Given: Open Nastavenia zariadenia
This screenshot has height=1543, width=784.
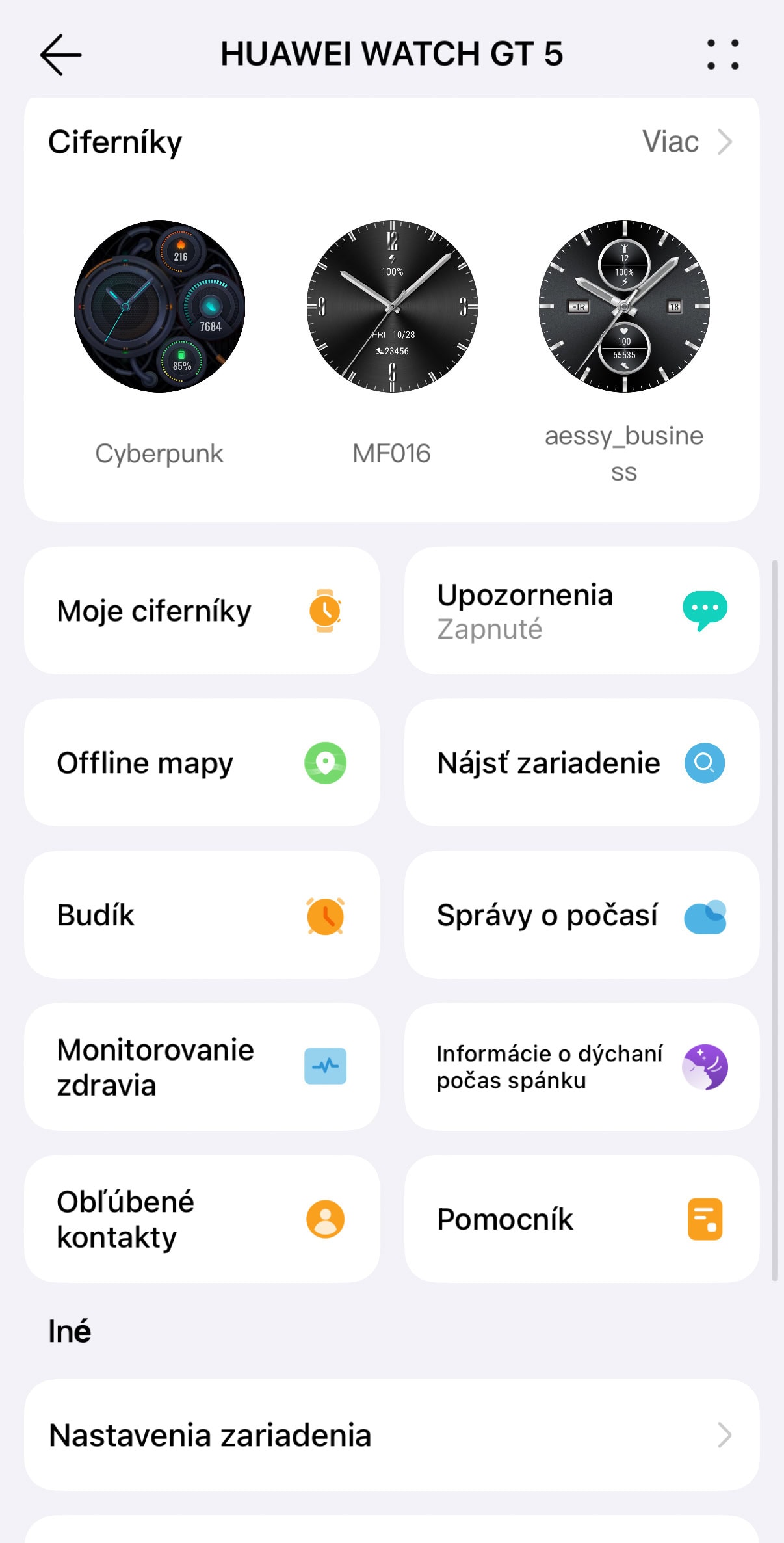Looking at the screenshot, I should point(391,1435).
